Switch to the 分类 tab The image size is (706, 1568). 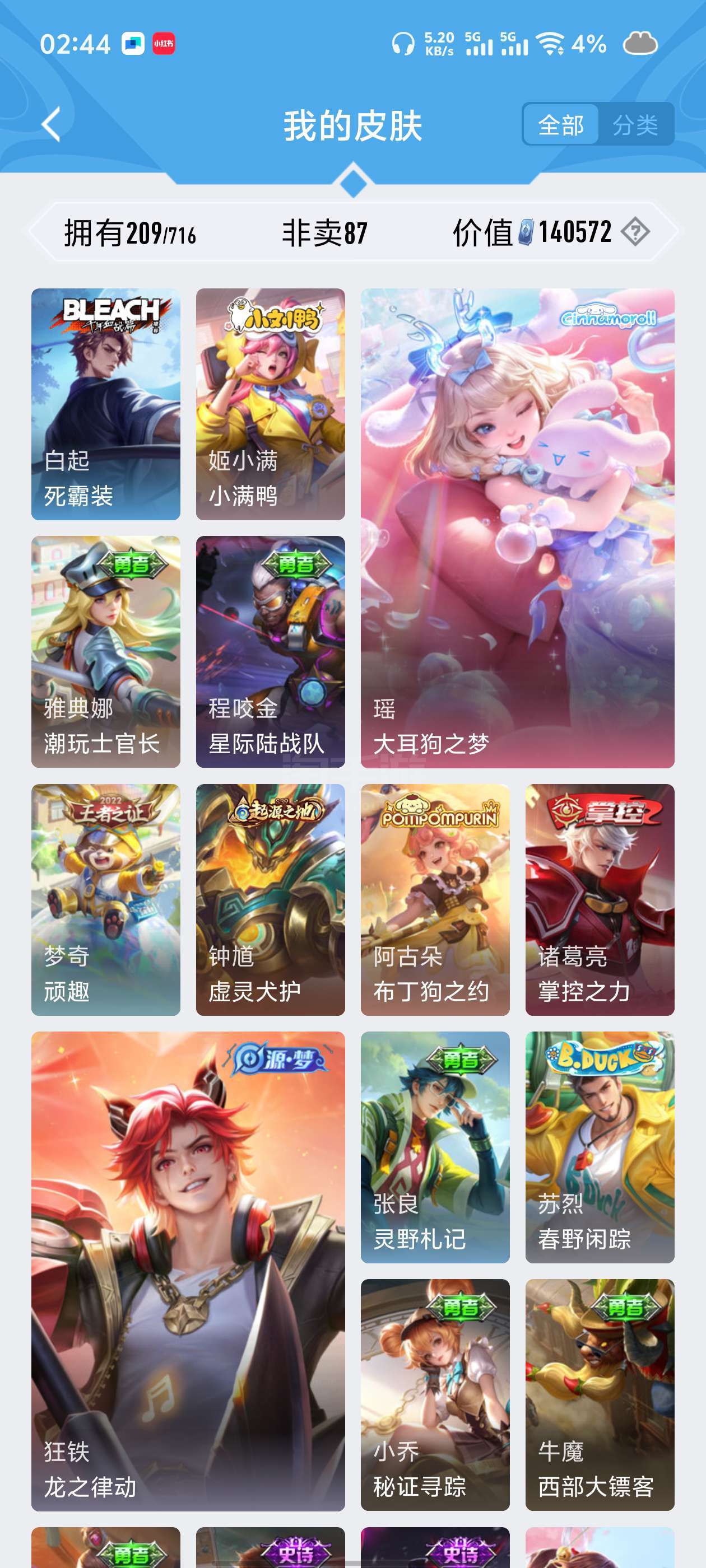click(635, 125)
